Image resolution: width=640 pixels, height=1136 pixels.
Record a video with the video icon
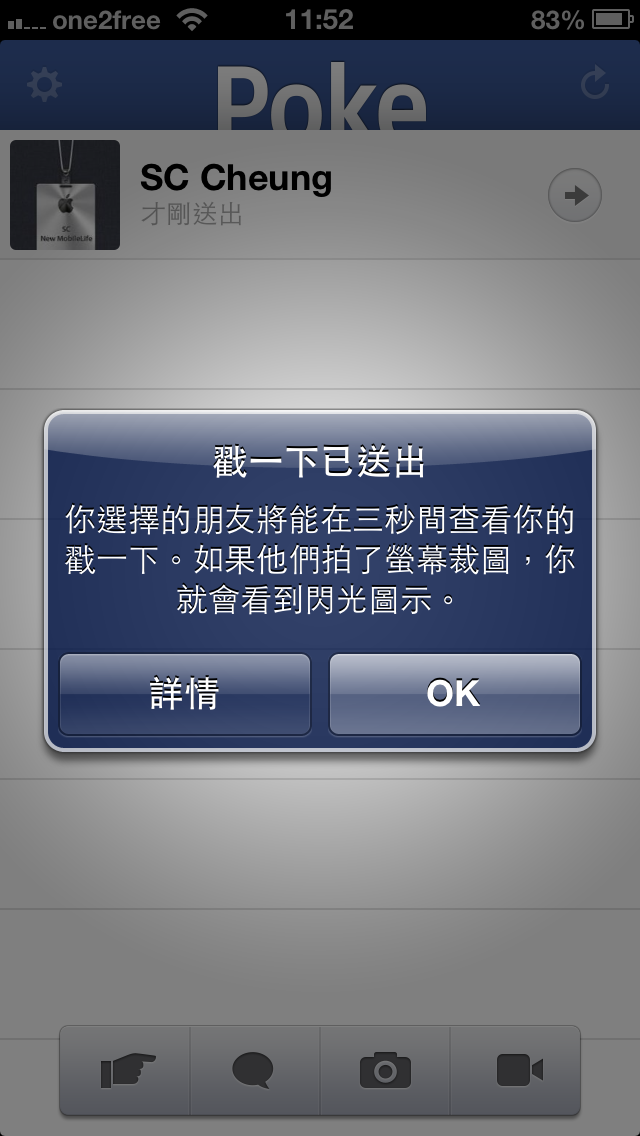(x=518, y=1071)
